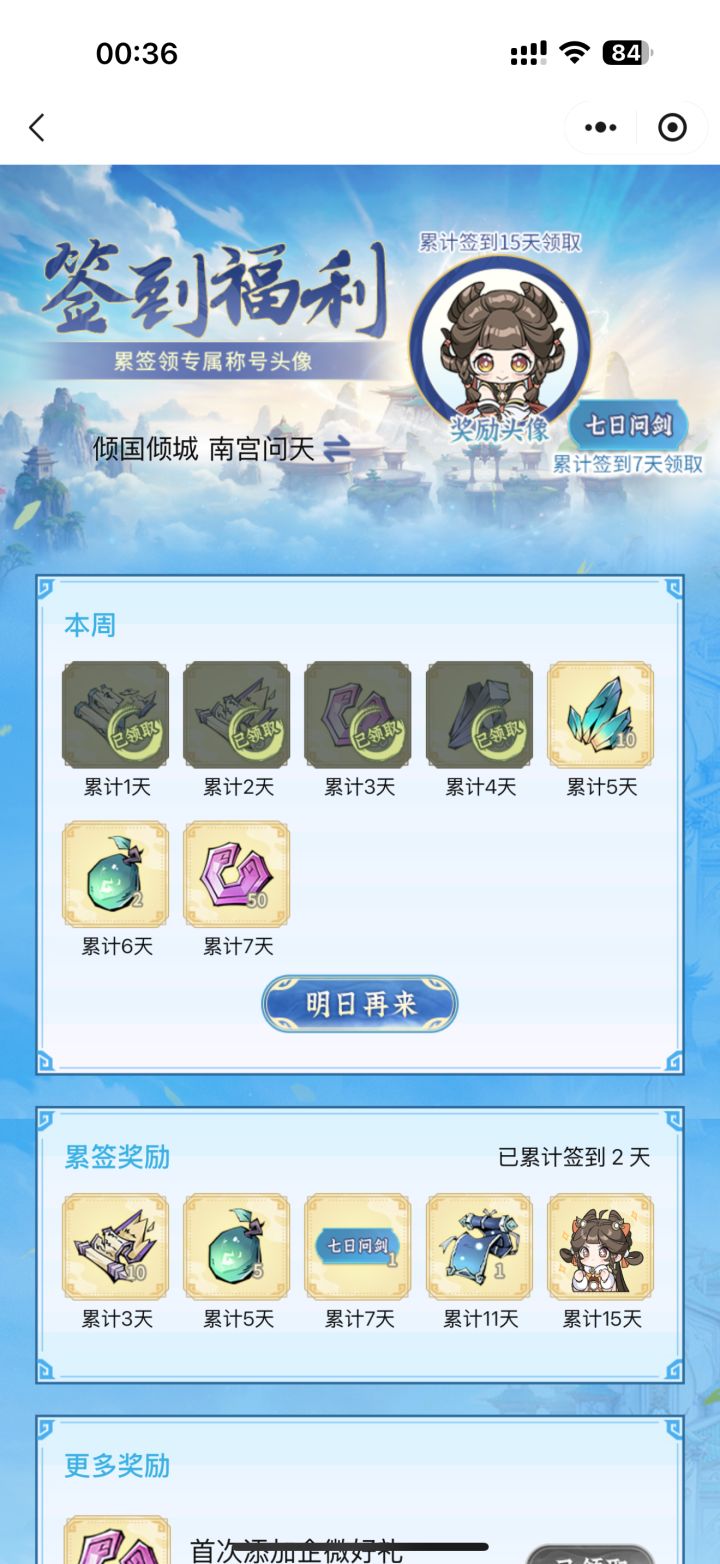Viewport: 720px width, 1564px height.
Task: Click the 累计5天 blue crystal reward
Action: pyautogui.click(x=601, y=714)
